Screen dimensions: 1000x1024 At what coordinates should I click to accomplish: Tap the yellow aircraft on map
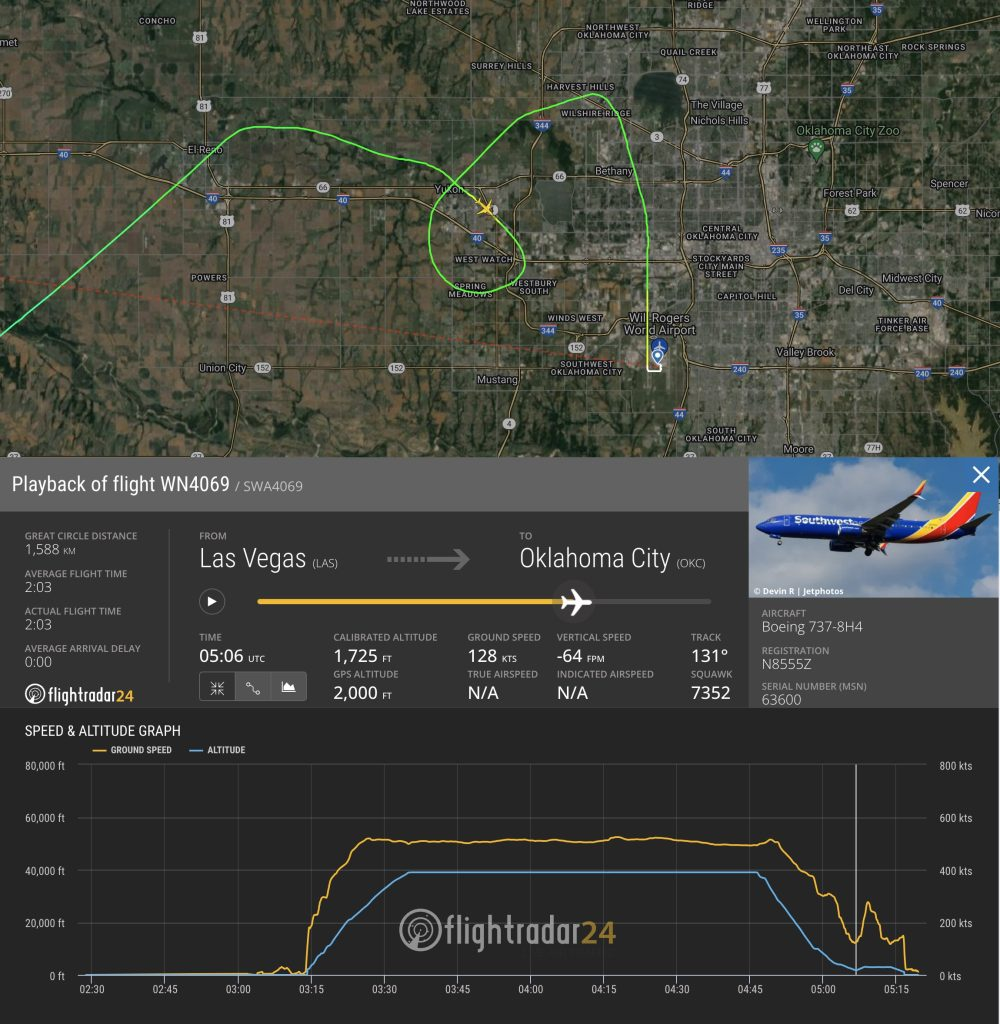[485, 208]
